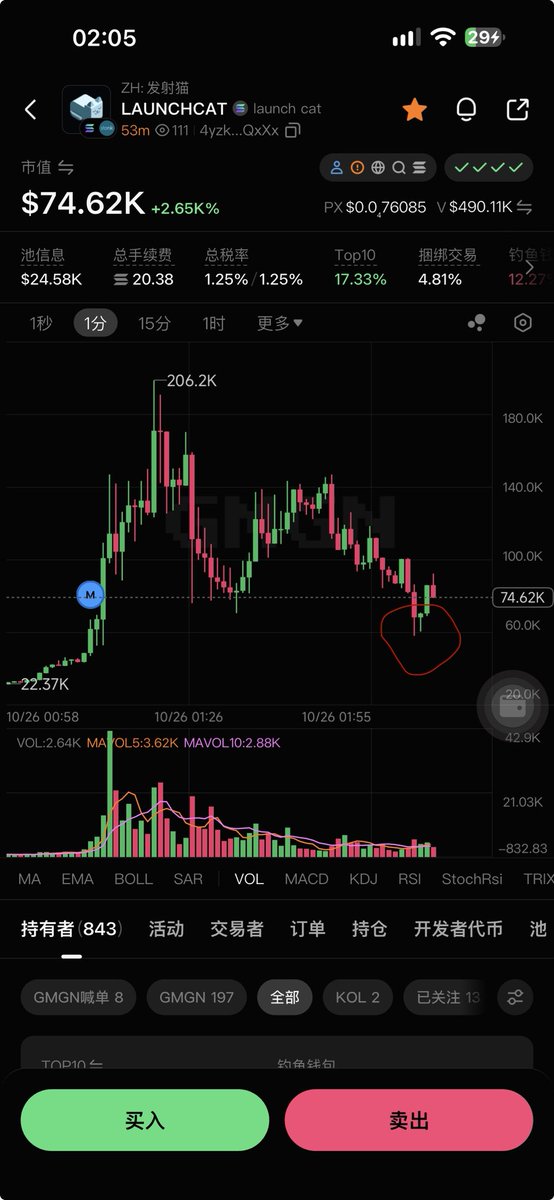Switch to the 交易者 tab

click(237, 929)
